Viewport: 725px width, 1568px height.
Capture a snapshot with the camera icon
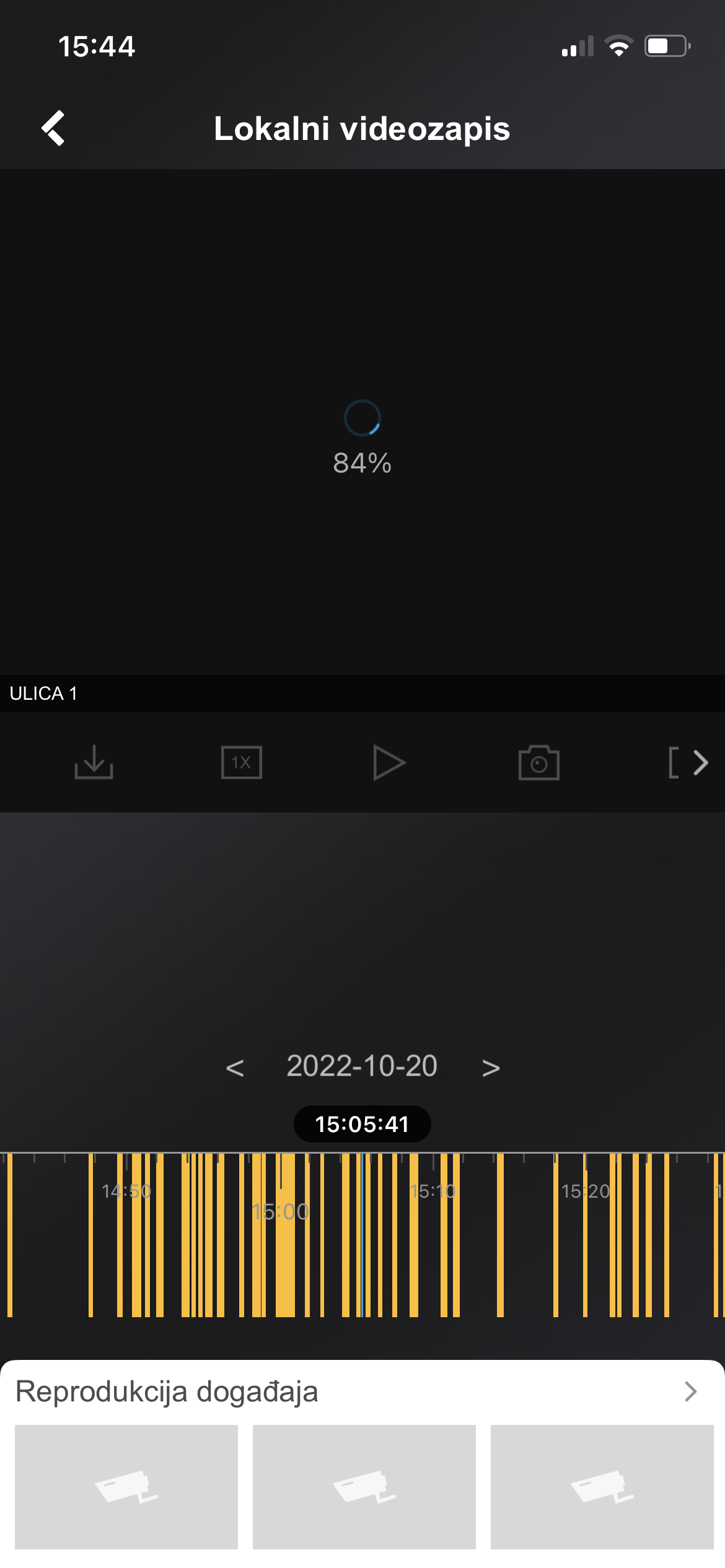[538, 762]
